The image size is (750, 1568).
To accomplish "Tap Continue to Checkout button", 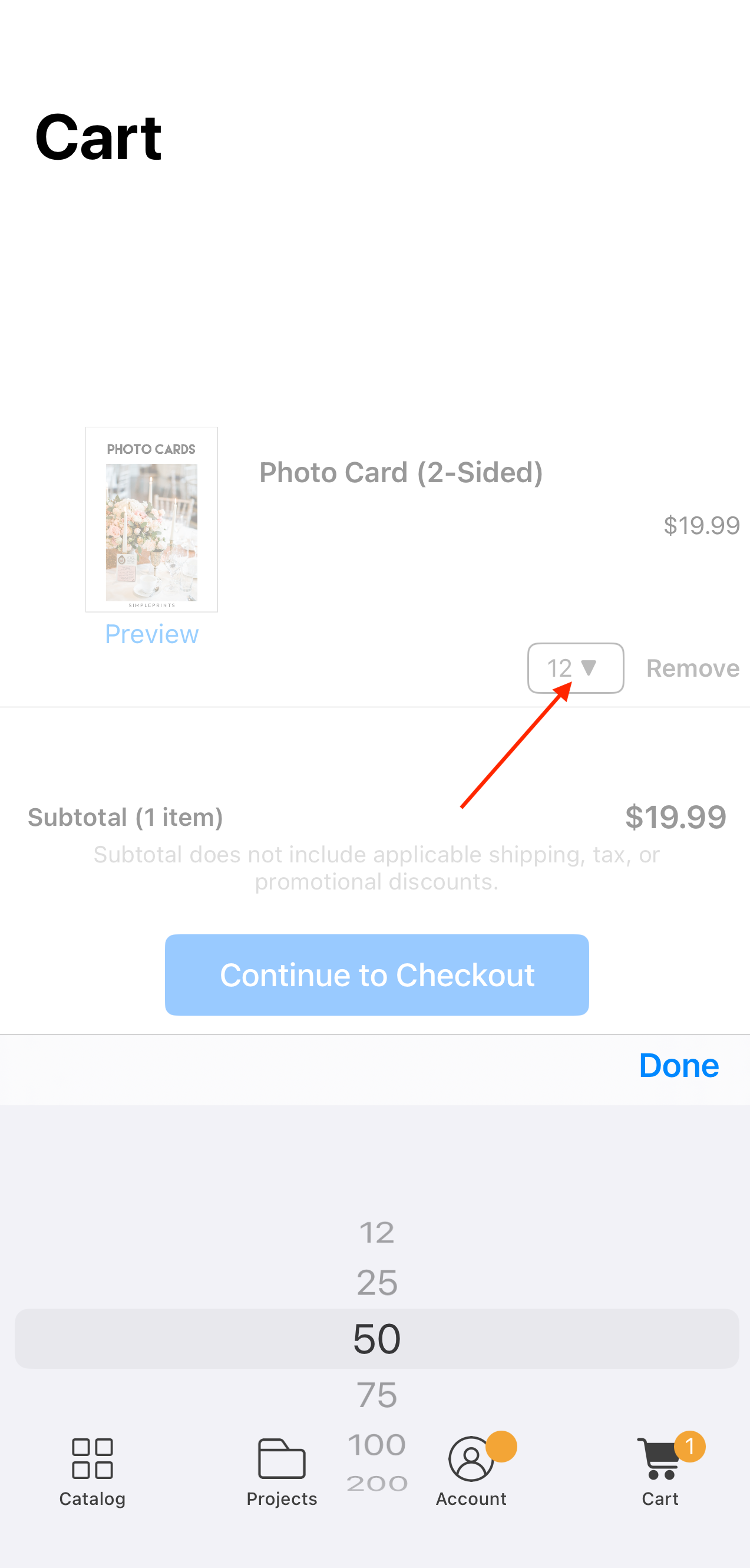I will click(x=376, y=974).
